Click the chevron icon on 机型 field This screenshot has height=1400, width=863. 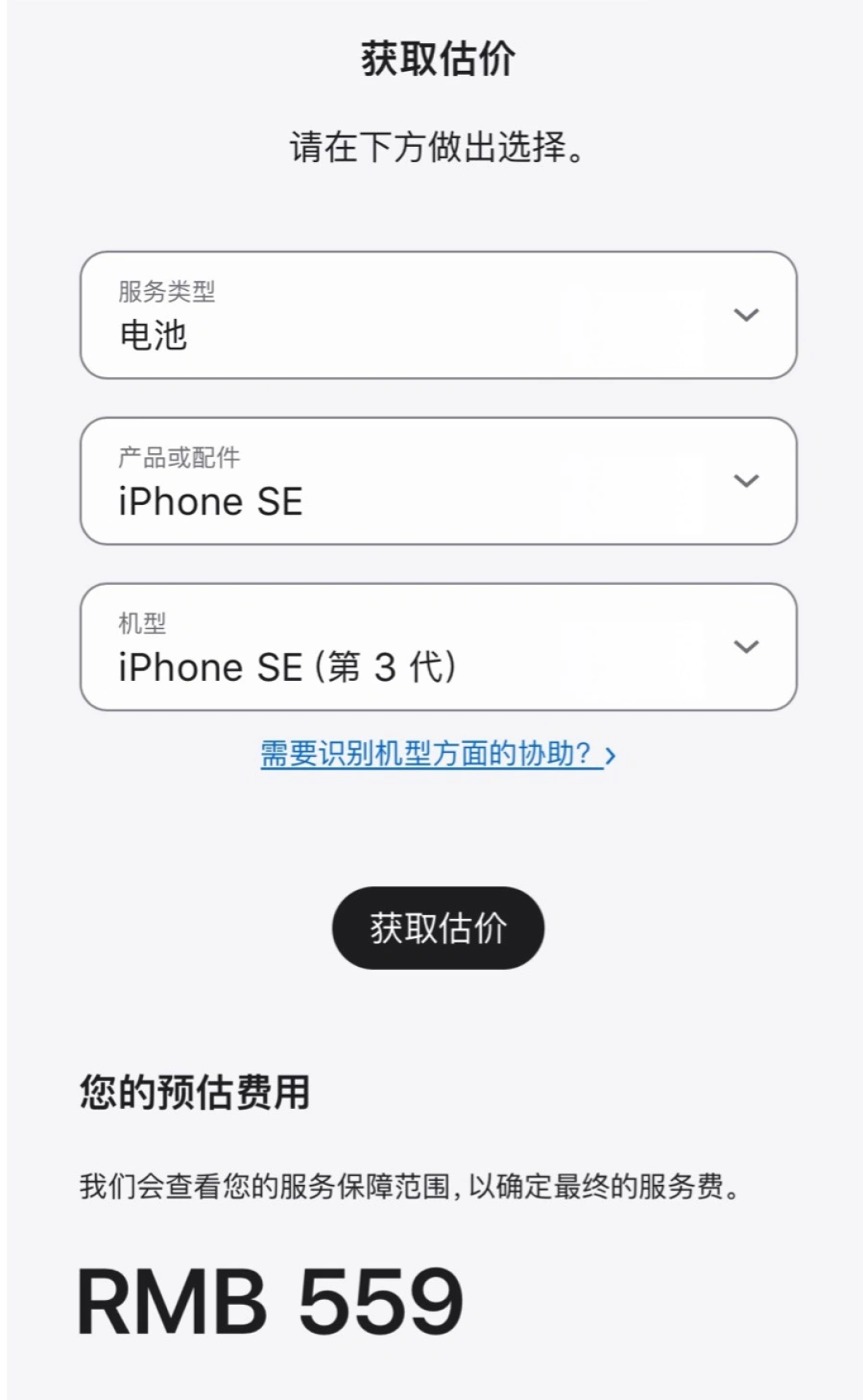(x=746, y=646)
